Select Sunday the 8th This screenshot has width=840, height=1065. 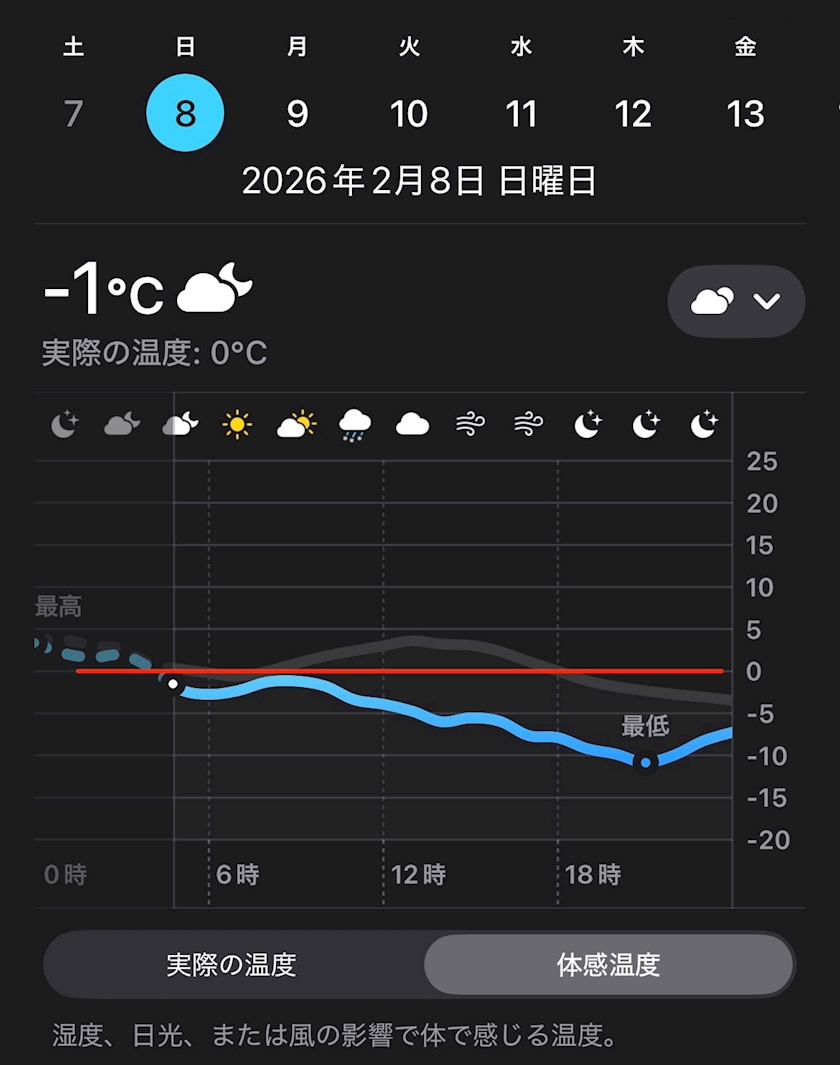[185, 113]
